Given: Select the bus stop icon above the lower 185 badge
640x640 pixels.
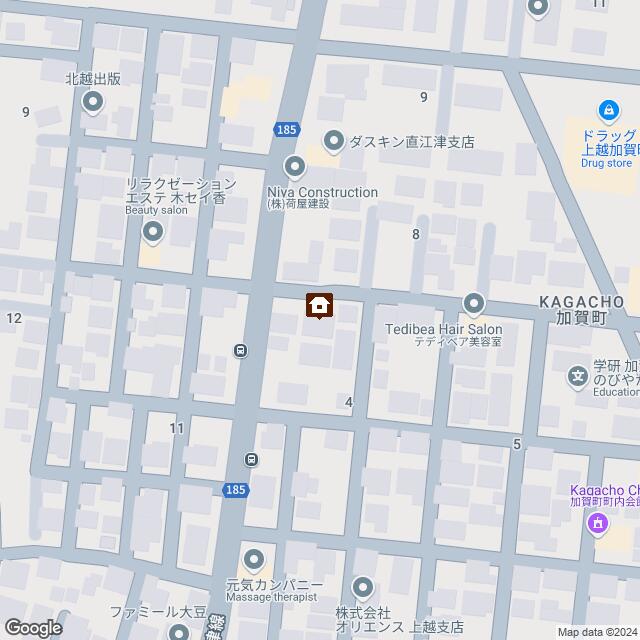Looking at the screenshot, I should pyautogui.click(x=251, y=460).
